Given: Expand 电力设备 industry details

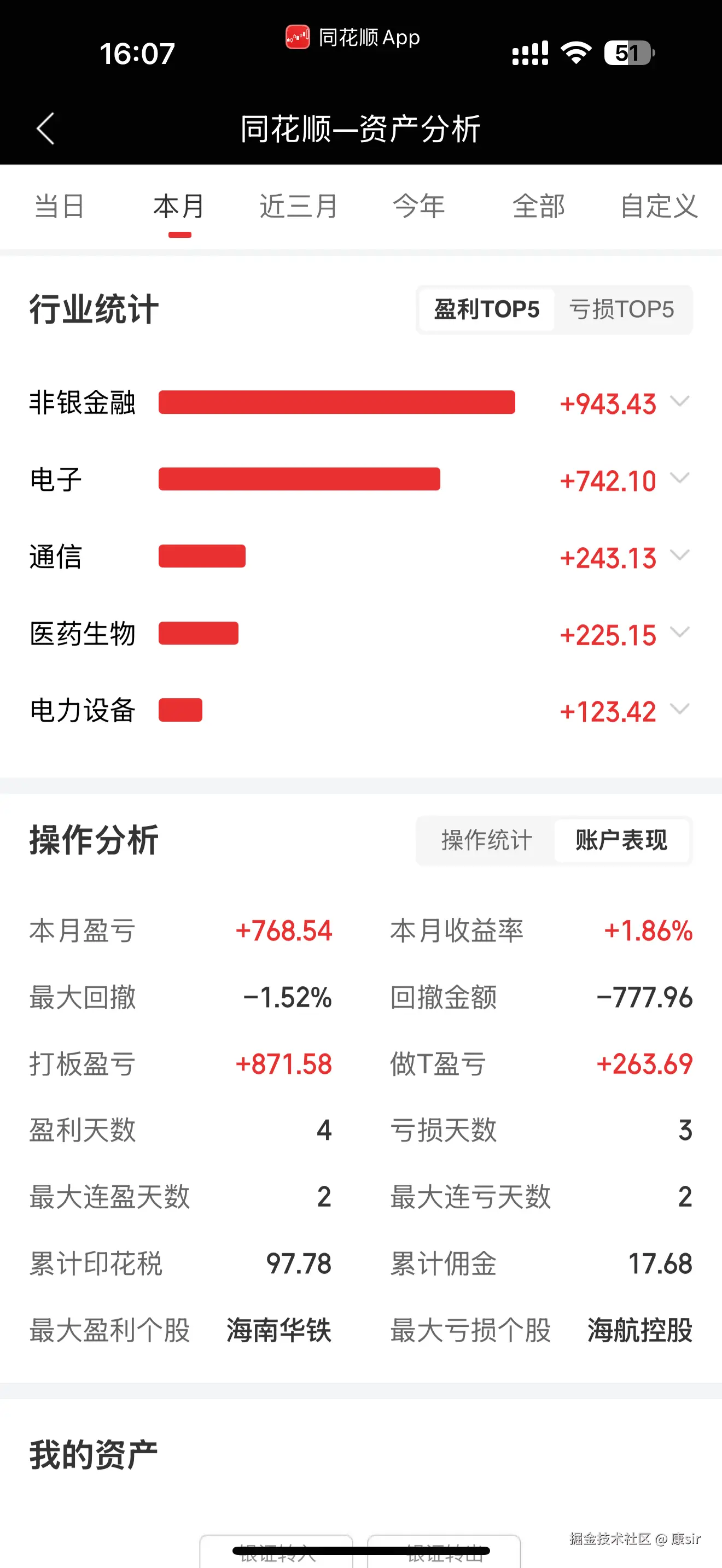Looking at the screenshot, I should tap(680, 710).
